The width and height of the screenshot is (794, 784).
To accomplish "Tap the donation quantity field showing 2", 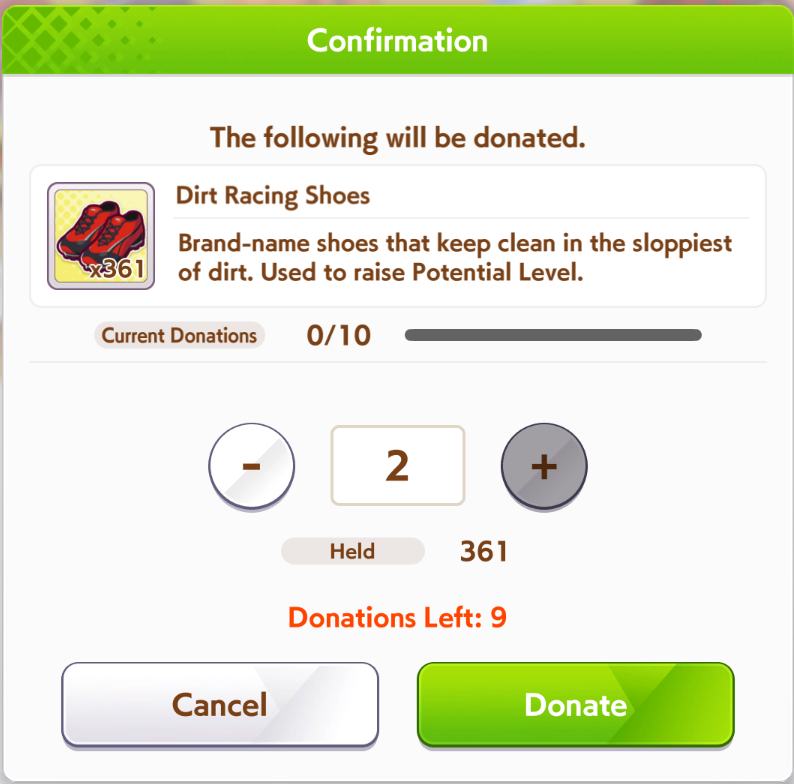I will point(398,466).
